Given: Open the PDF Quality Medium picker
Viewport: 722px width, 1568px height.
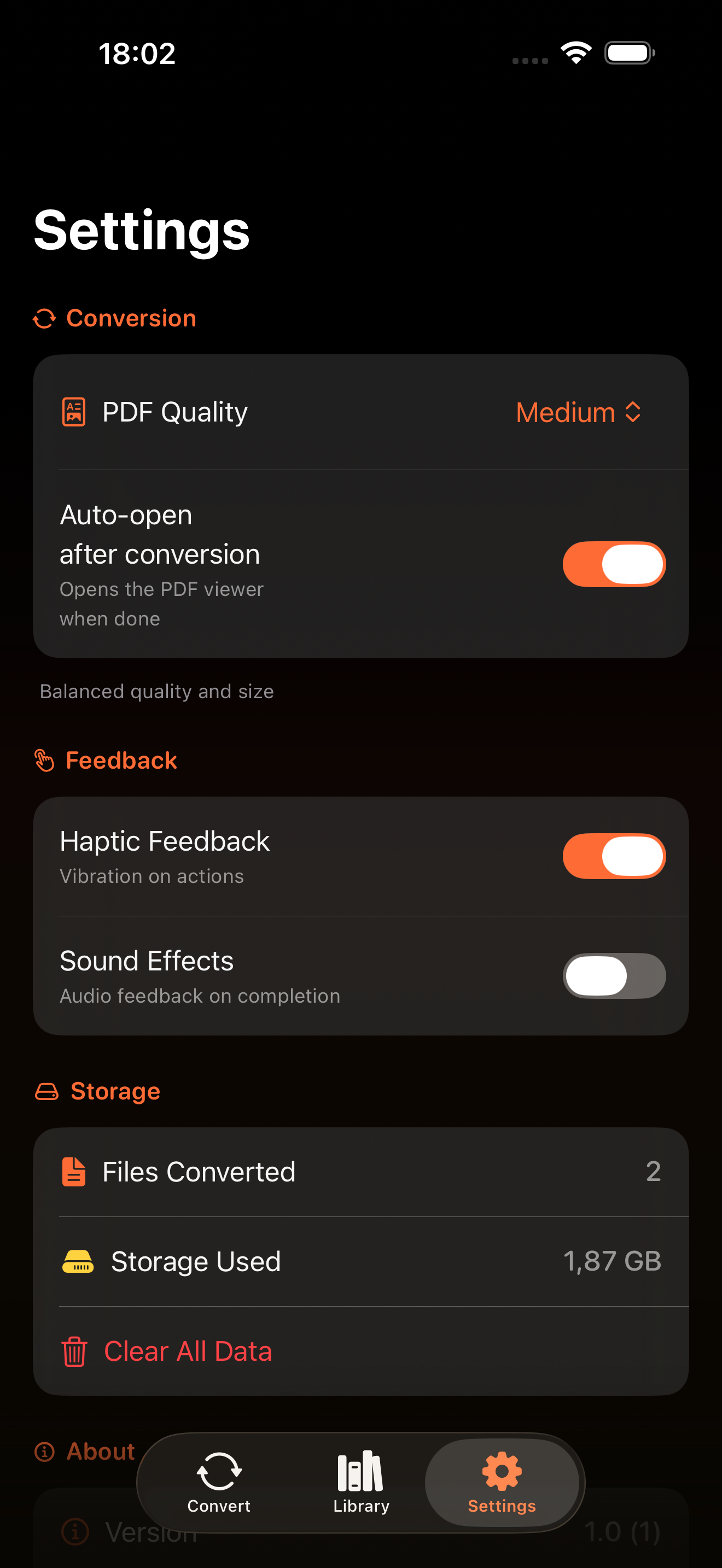Looking at the screenshot, I should (578, 412).
